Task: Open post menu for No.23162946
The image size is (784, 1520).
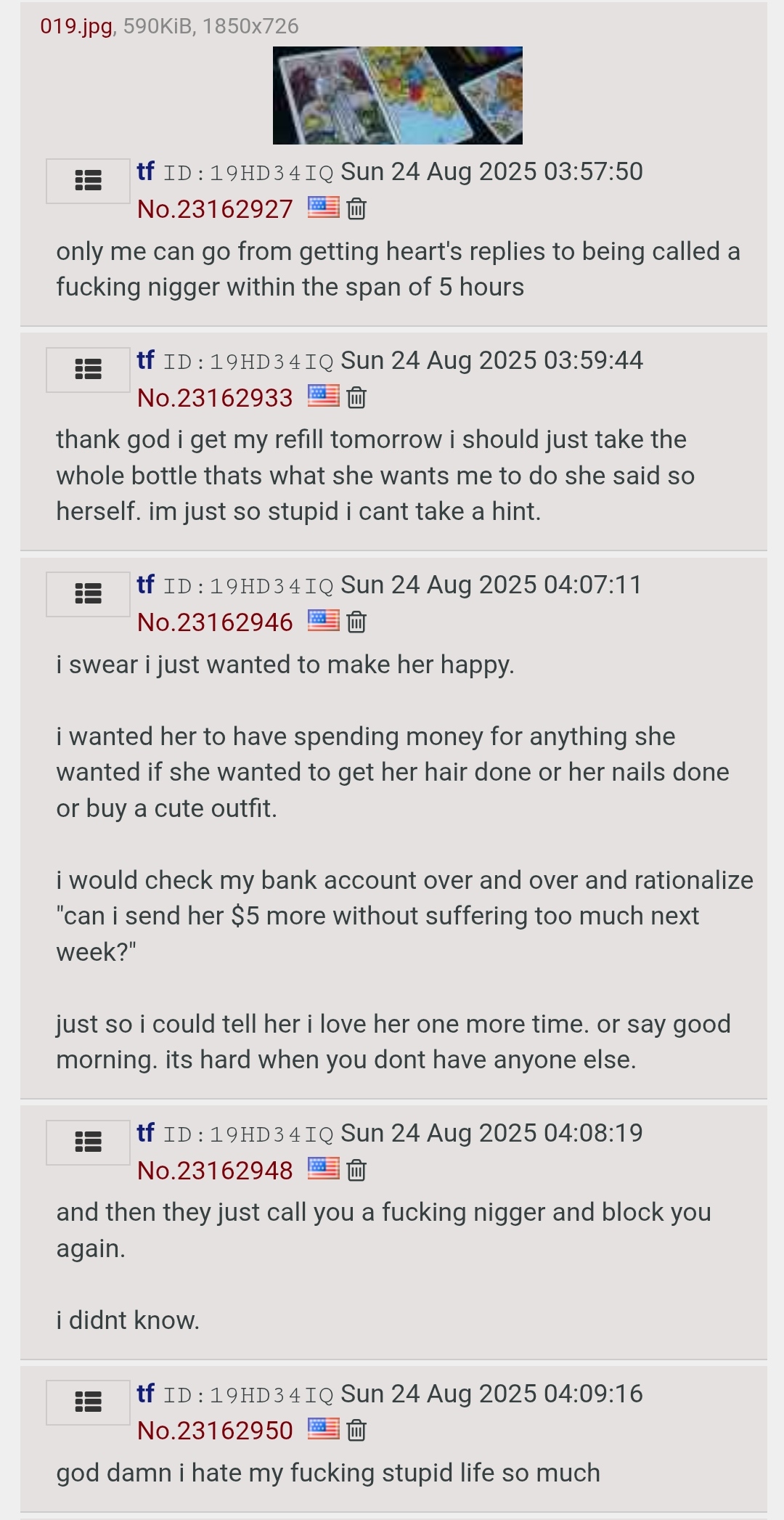Action: tap(88, 594)
